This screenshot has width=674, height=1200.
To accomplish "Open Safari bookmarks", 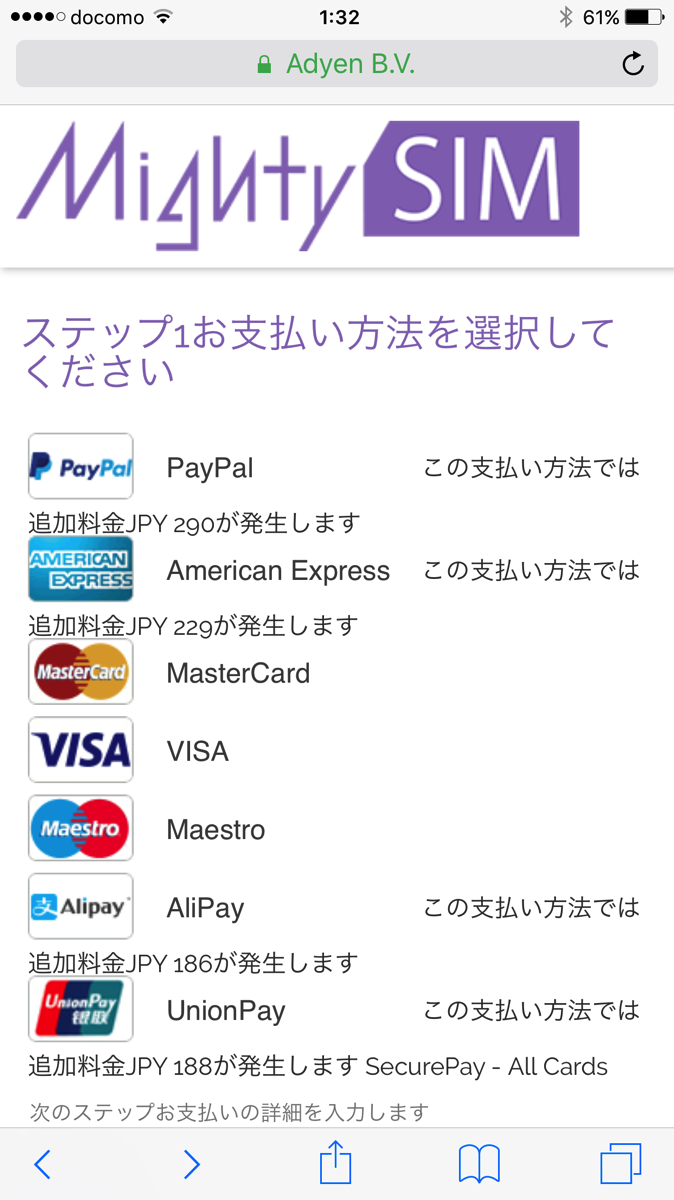I will pos(479,1165).
